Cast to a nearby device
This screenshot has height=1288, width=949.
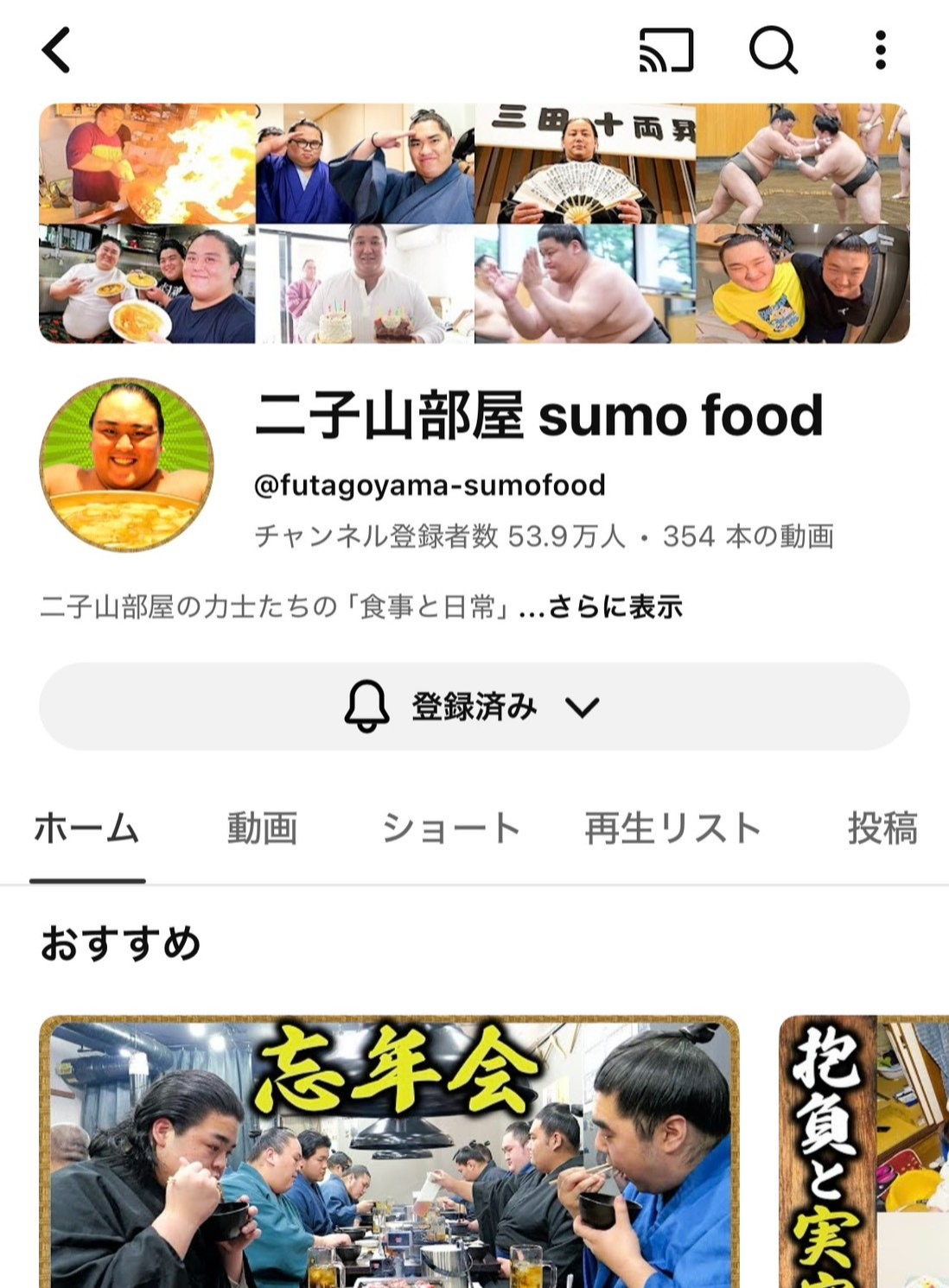click(x=666, y=50)
